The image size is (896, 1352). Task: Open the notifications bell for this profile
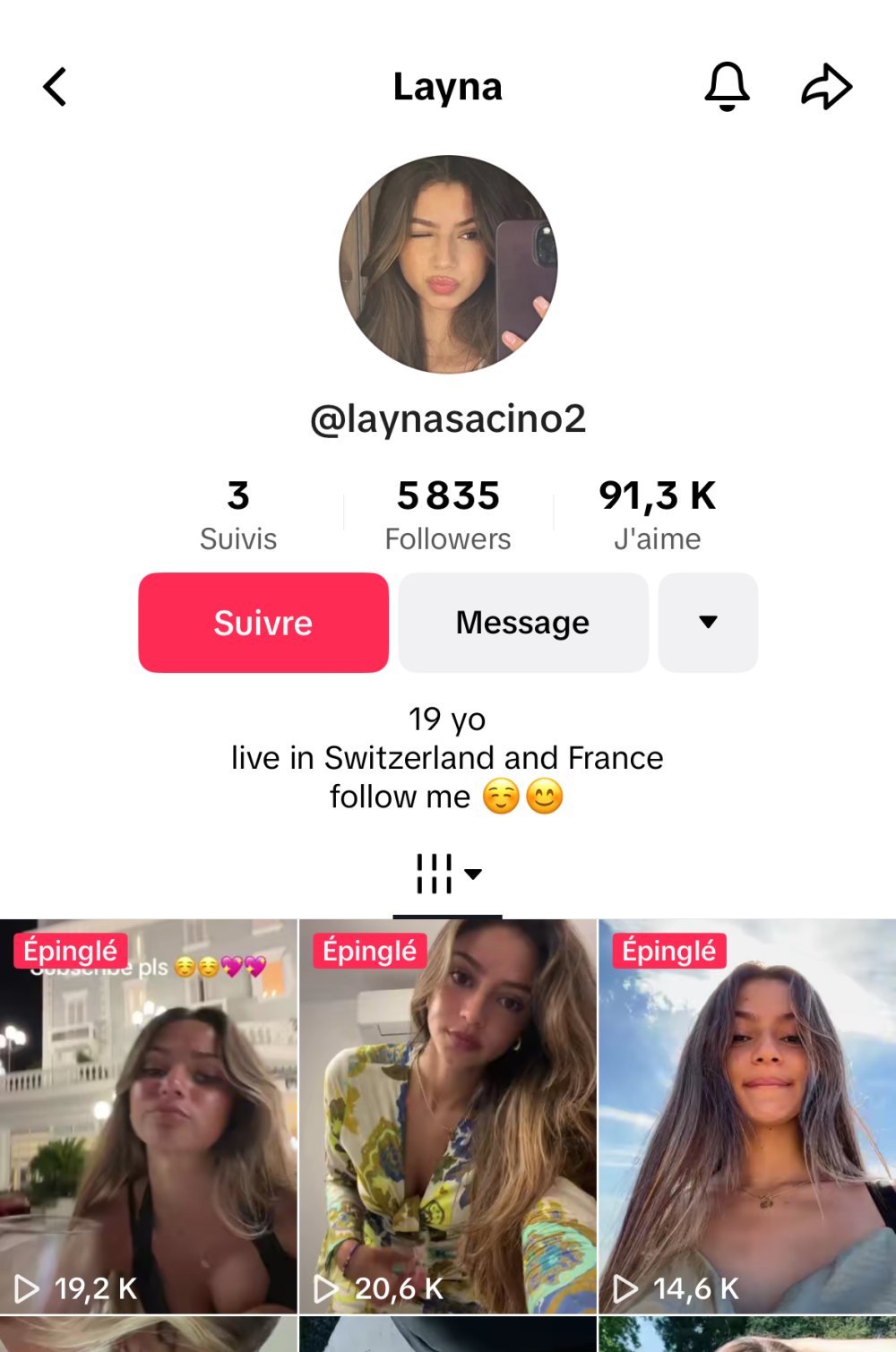click(x=727, y=87)
